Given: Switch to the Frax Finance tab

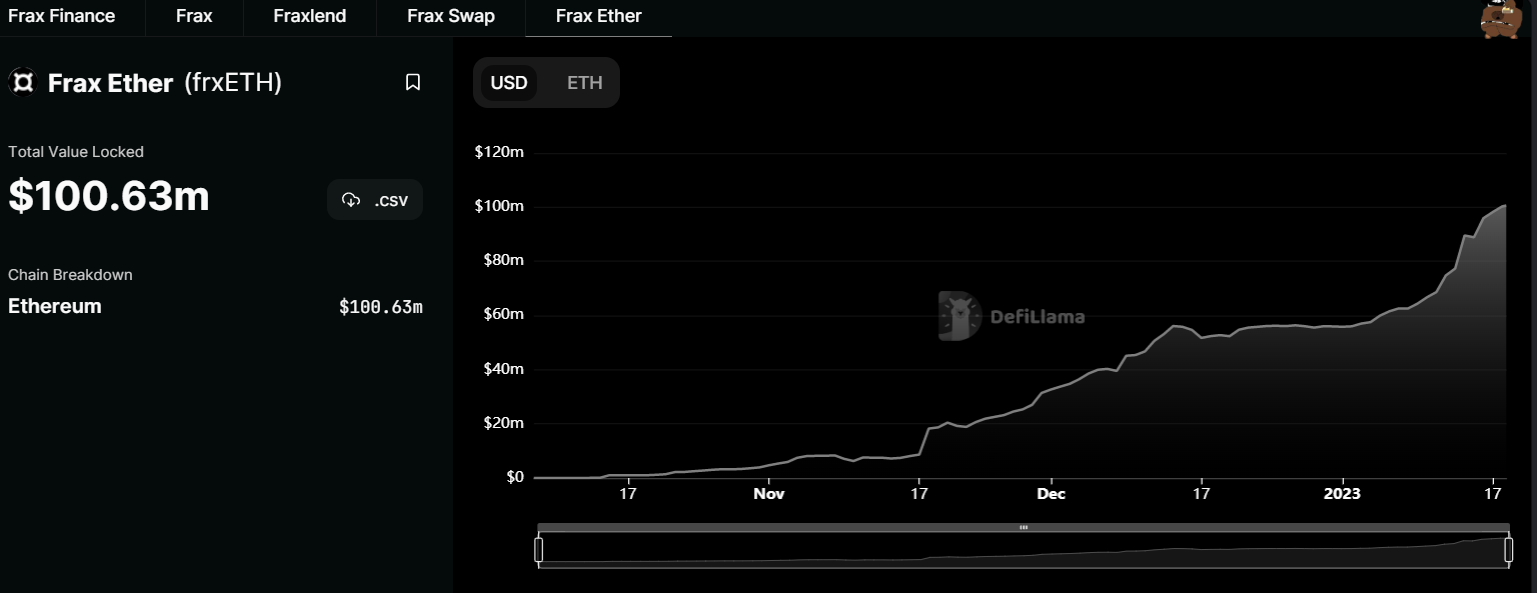Looking at the screenshot, I should tap(62, 16).
